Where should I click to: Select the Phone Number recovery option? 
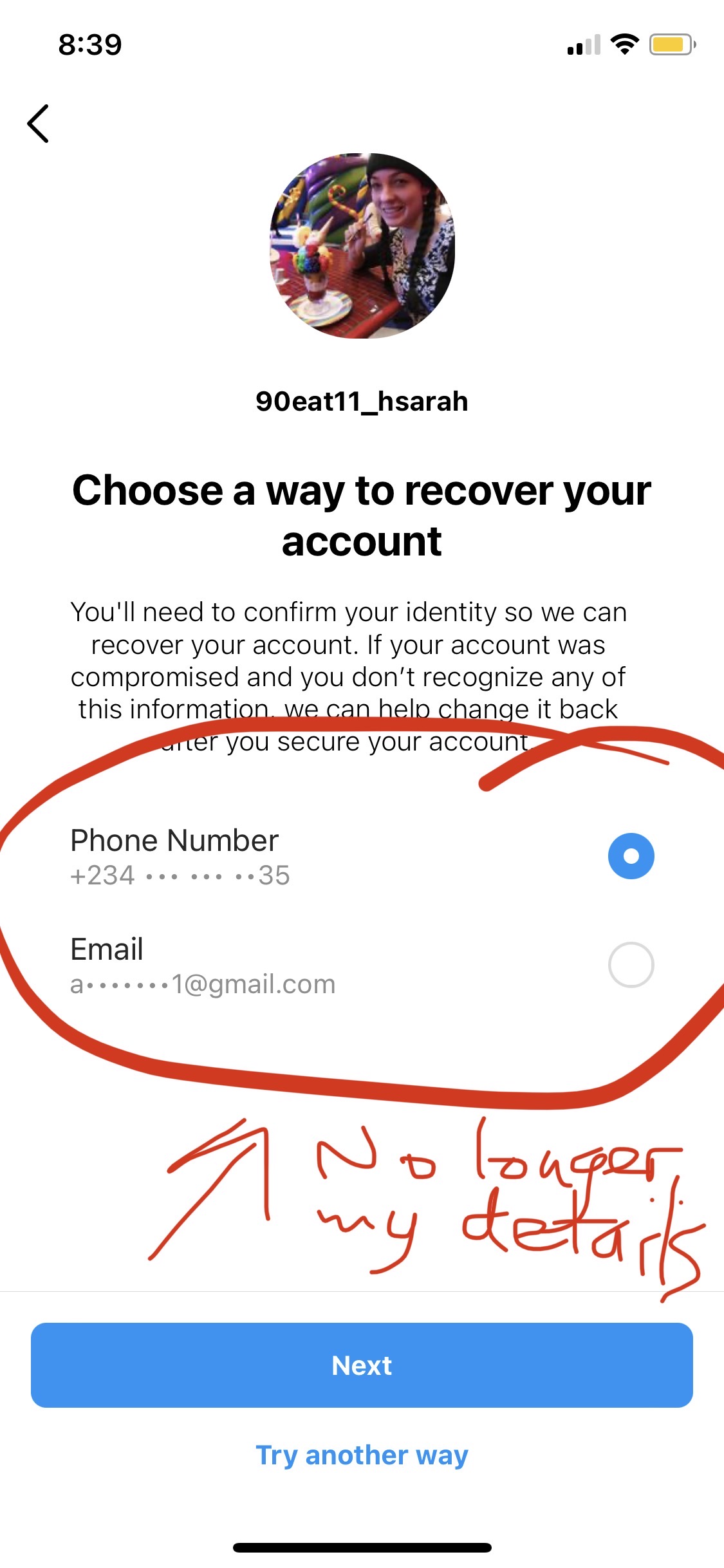point(630,856)
